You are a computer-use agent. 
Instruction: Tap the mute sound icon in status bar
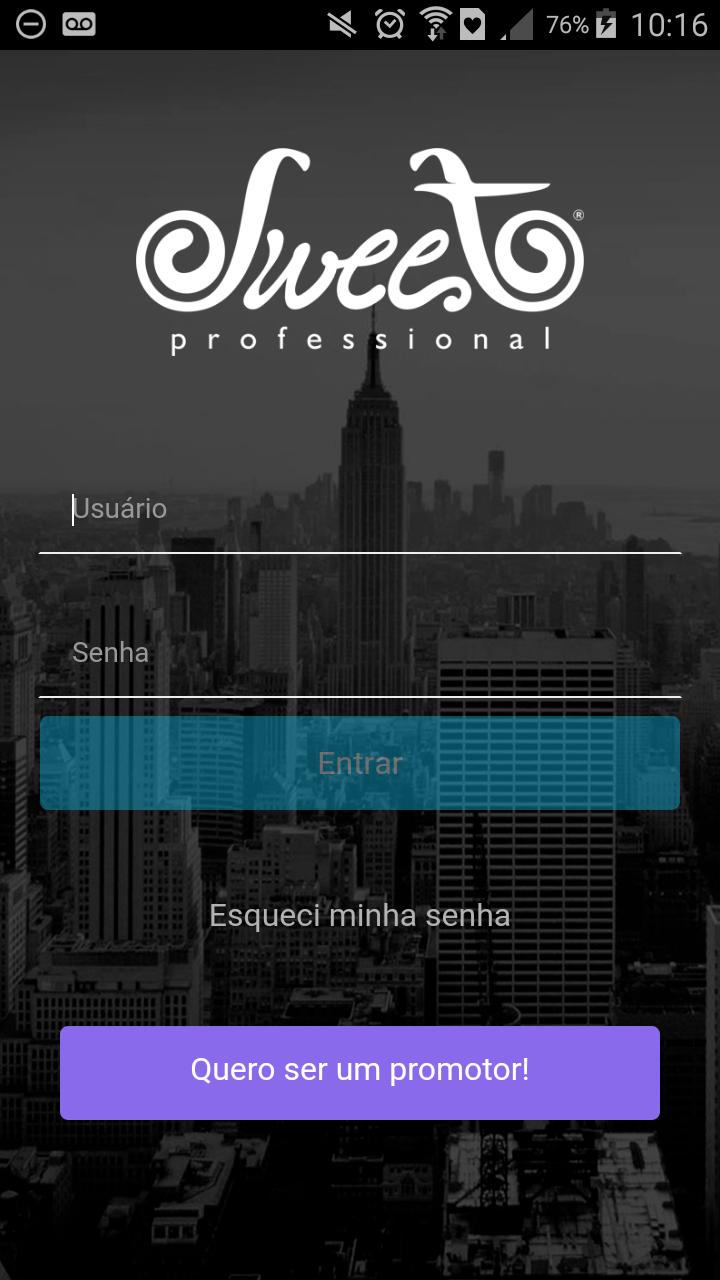tap(341, 23)
